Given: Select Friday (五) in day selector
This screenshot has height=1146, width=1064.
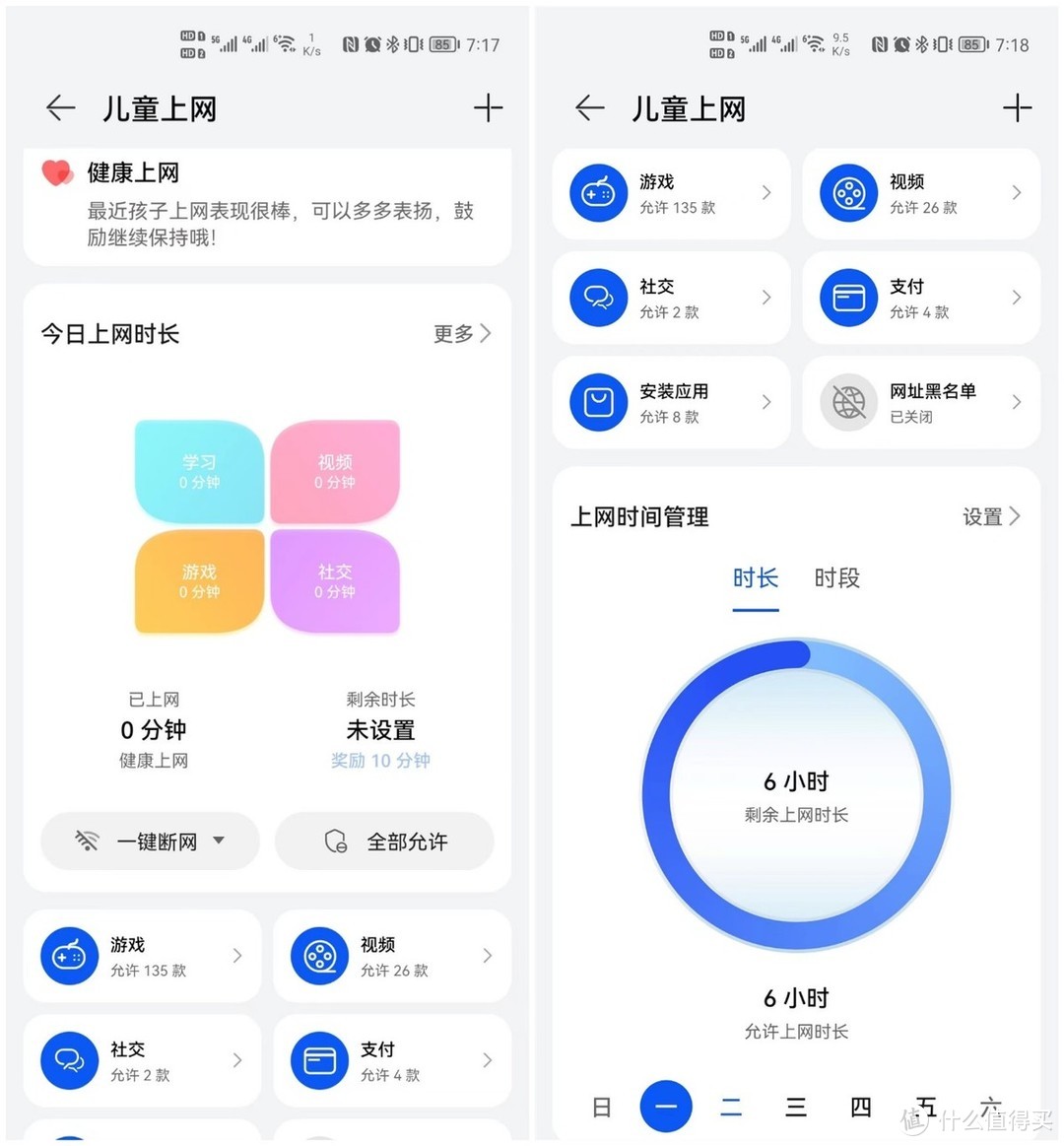Looking at the screenshot, I should pos(925,1107).
